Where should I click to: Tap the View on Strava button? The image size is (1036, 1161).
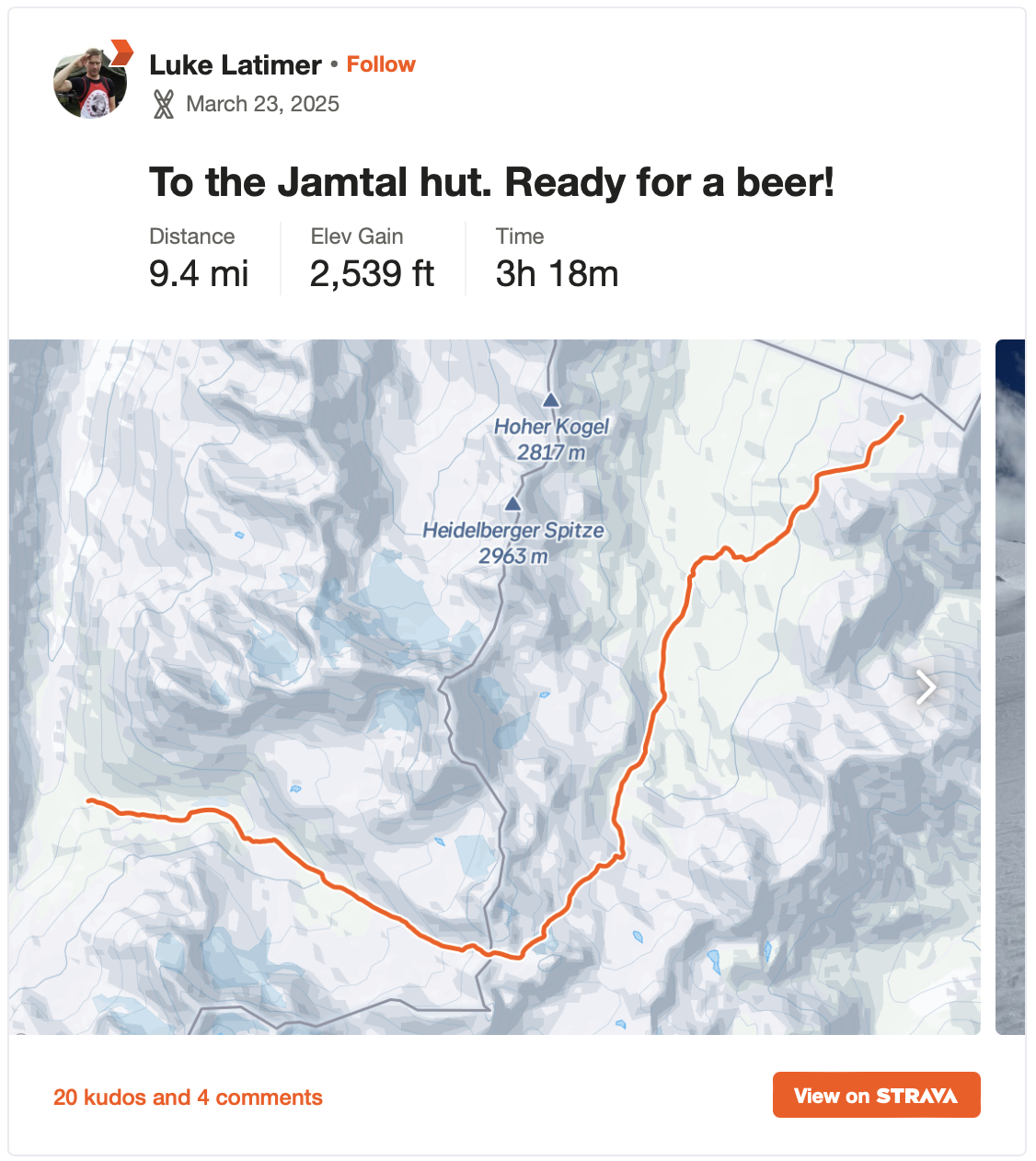876,1095
